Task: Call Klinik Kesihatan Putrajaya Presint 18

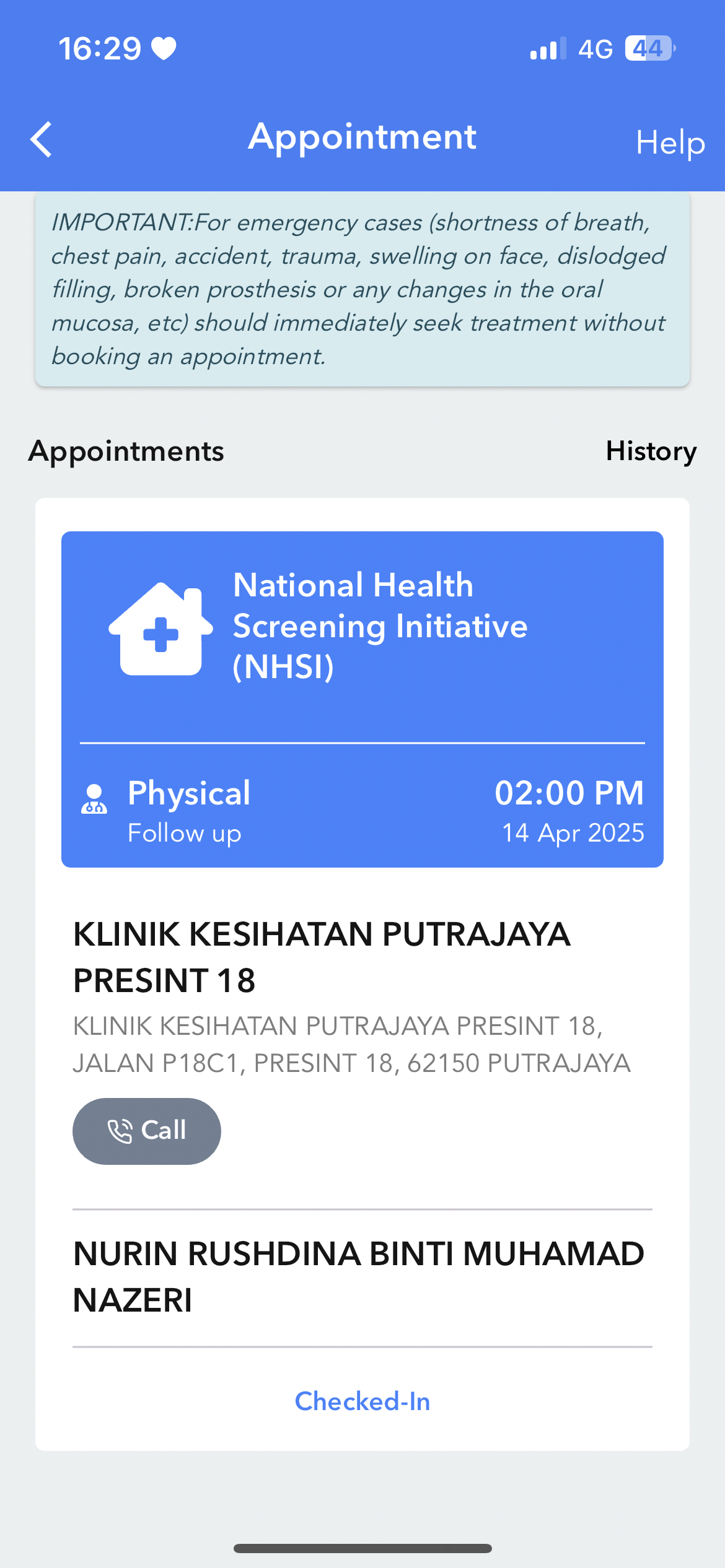Action: point(147,1131)
